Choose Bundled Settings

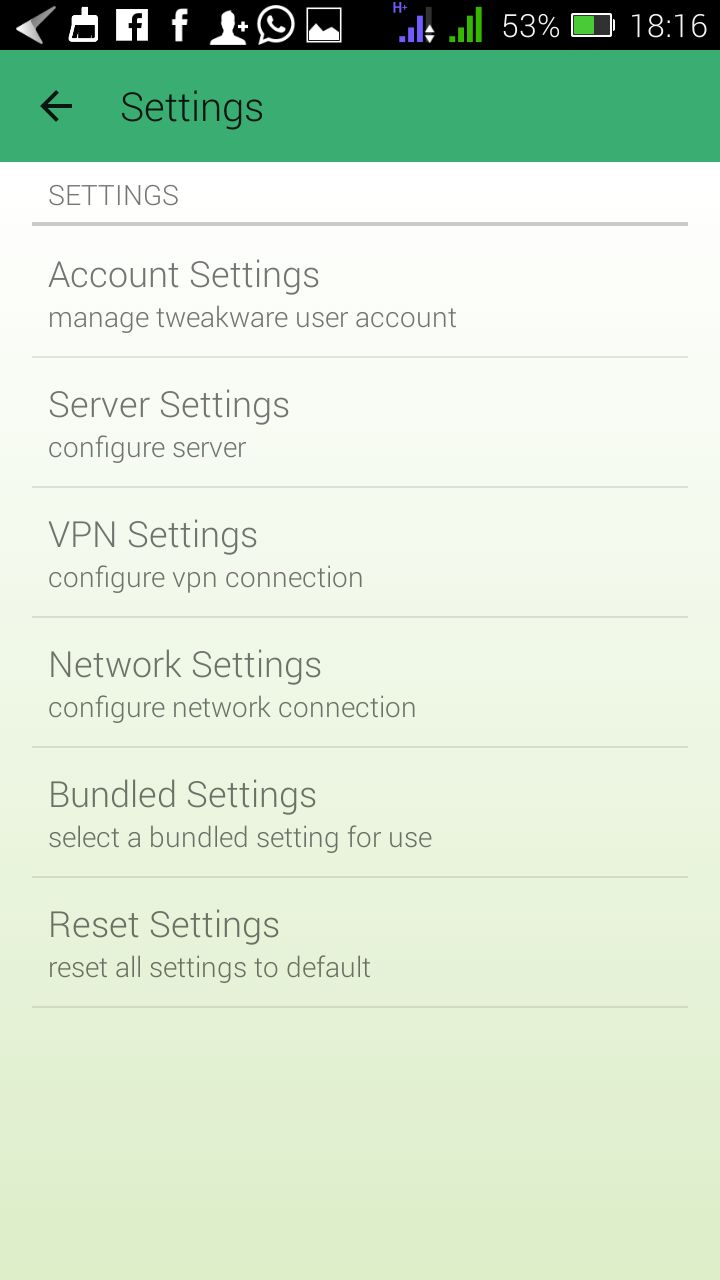(359, 813)
